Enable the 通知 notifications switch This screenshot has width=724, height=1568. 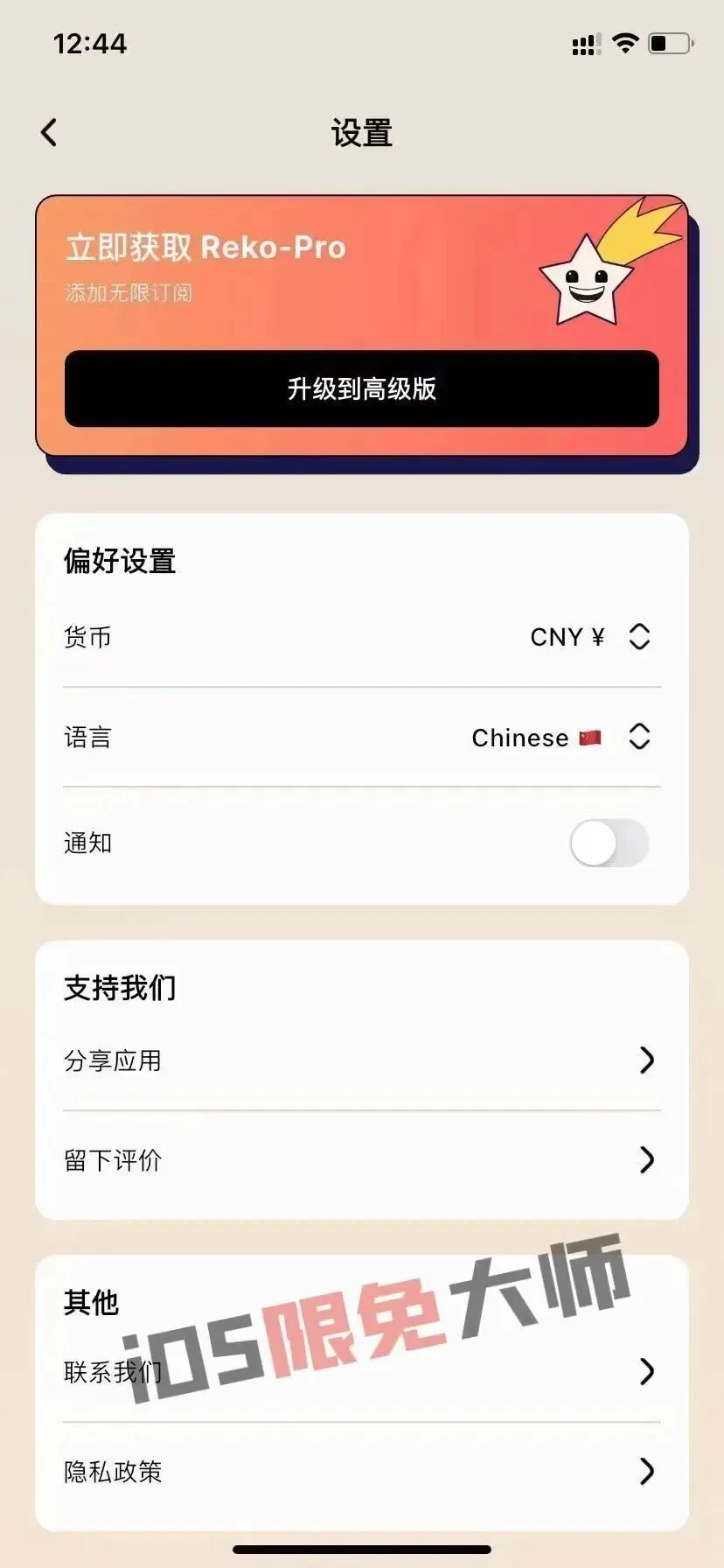(609, 843)
